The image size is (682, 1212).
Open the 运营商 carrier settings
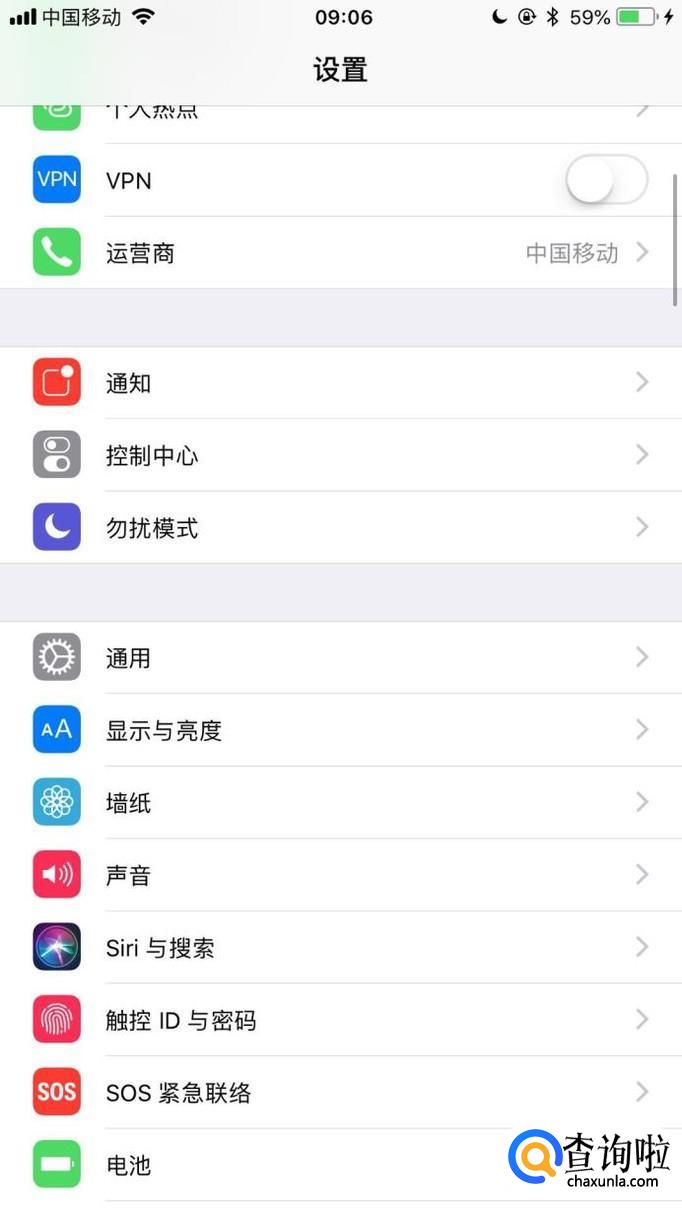340,253
